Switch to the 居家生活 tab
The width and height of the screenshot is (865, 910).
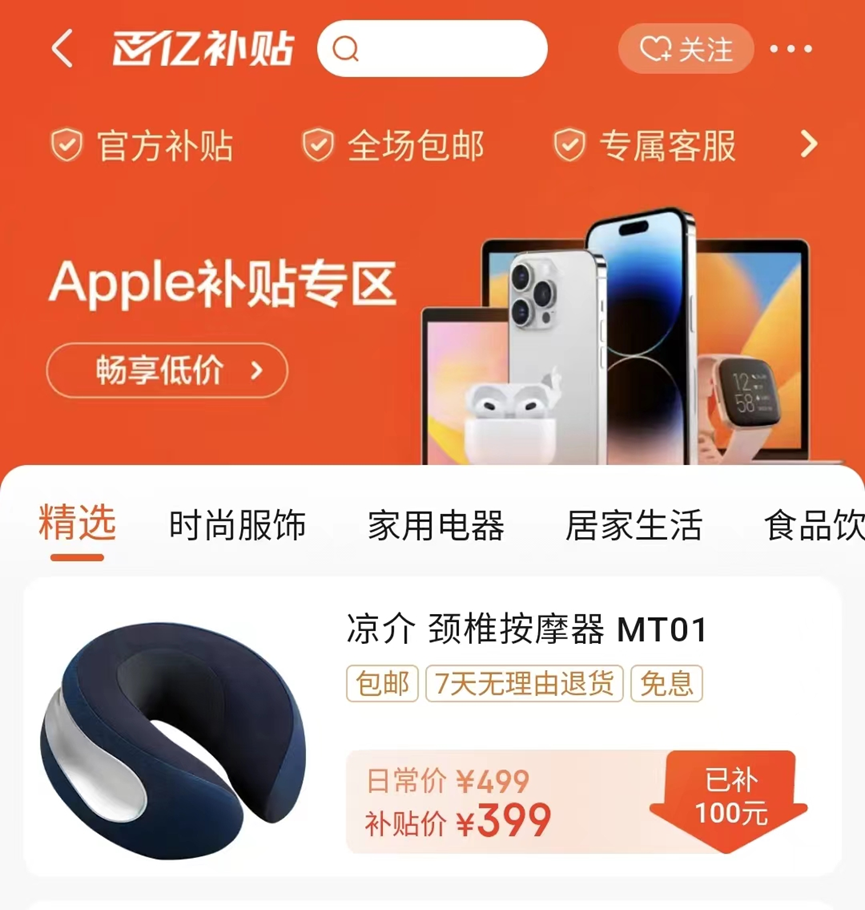click(635, 525)
